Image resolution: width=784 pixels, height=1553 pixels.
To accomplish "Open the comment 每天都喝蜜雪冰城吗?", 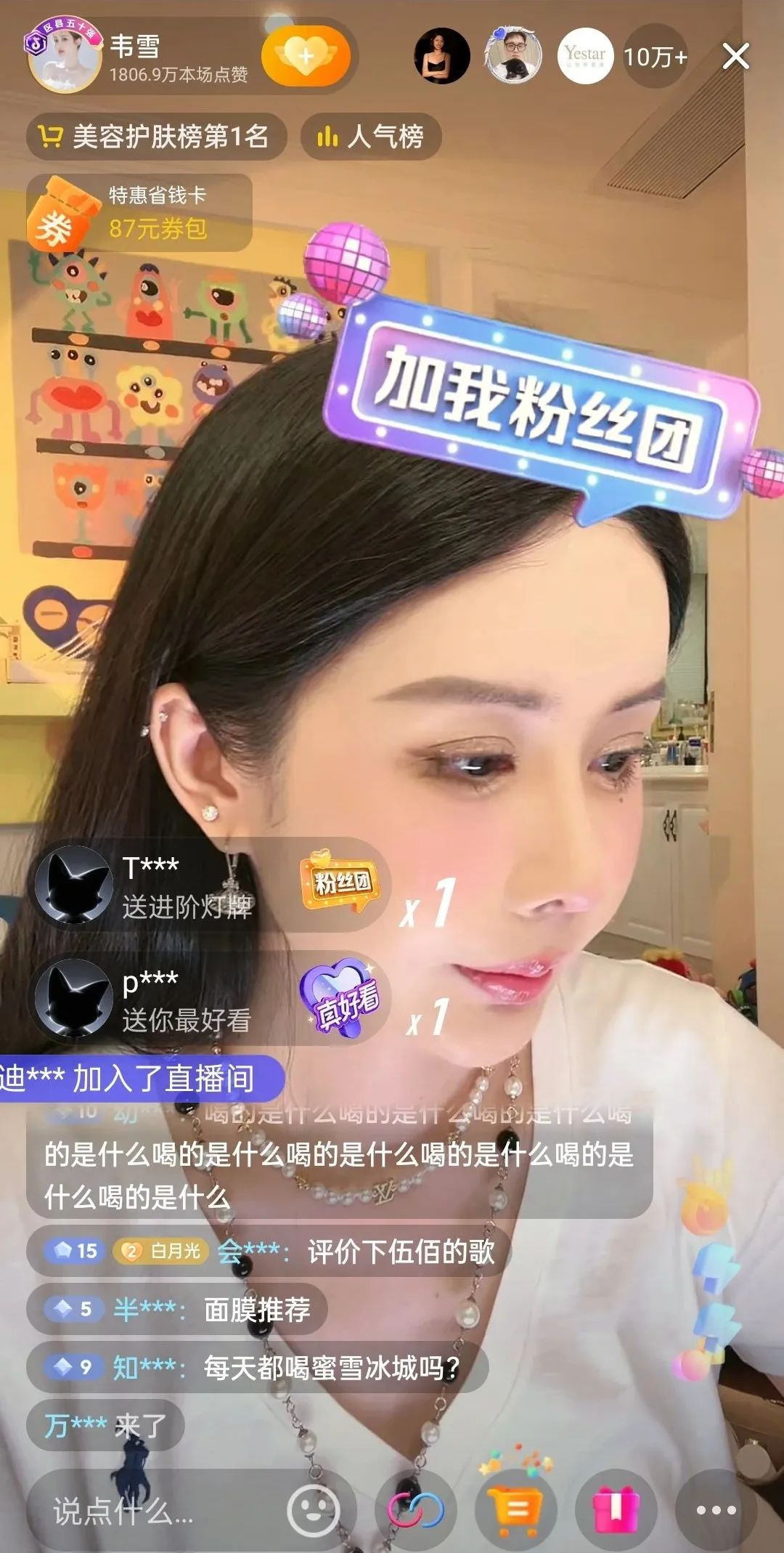I will click(x=258, y=1368).
